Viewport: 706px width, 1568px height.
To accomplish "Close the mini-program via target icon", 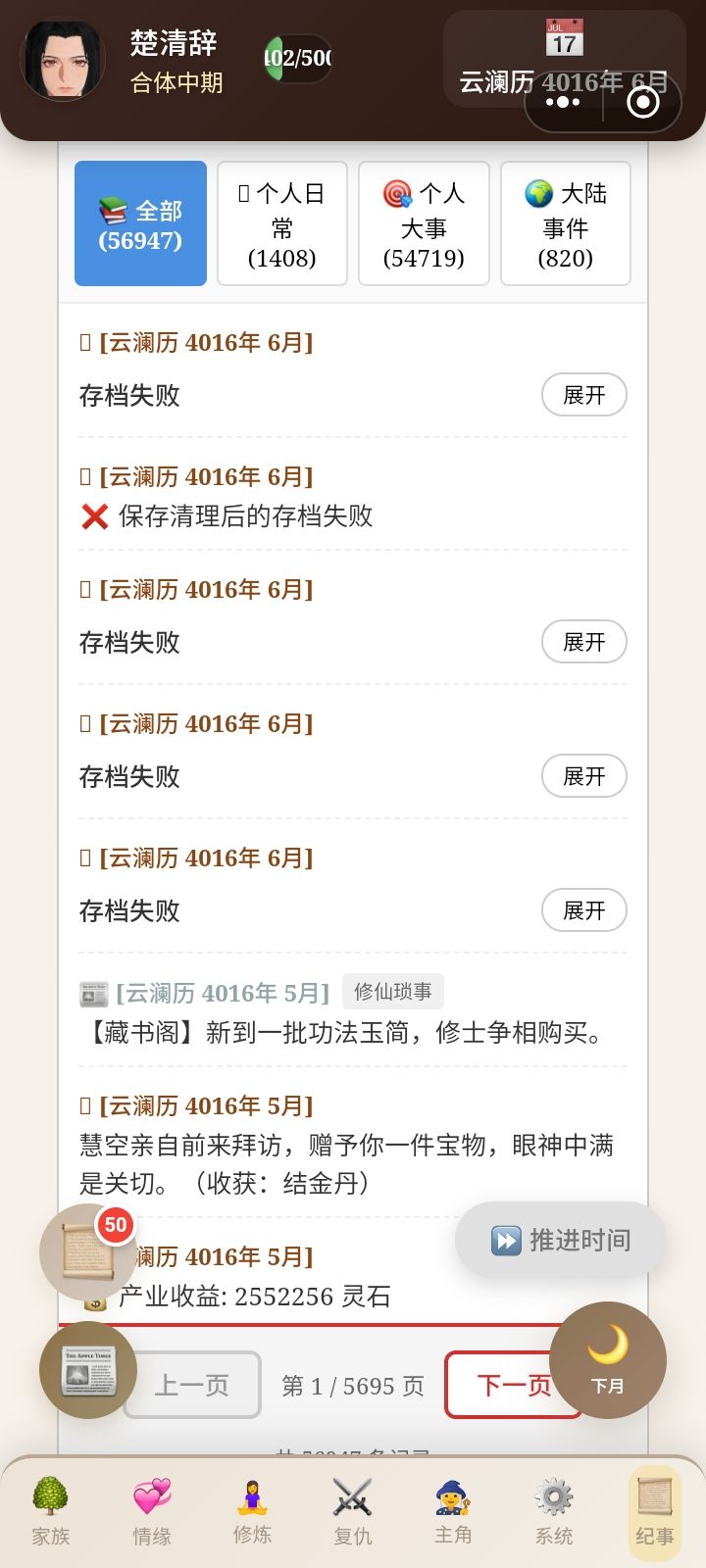I will tap(643, 102).
